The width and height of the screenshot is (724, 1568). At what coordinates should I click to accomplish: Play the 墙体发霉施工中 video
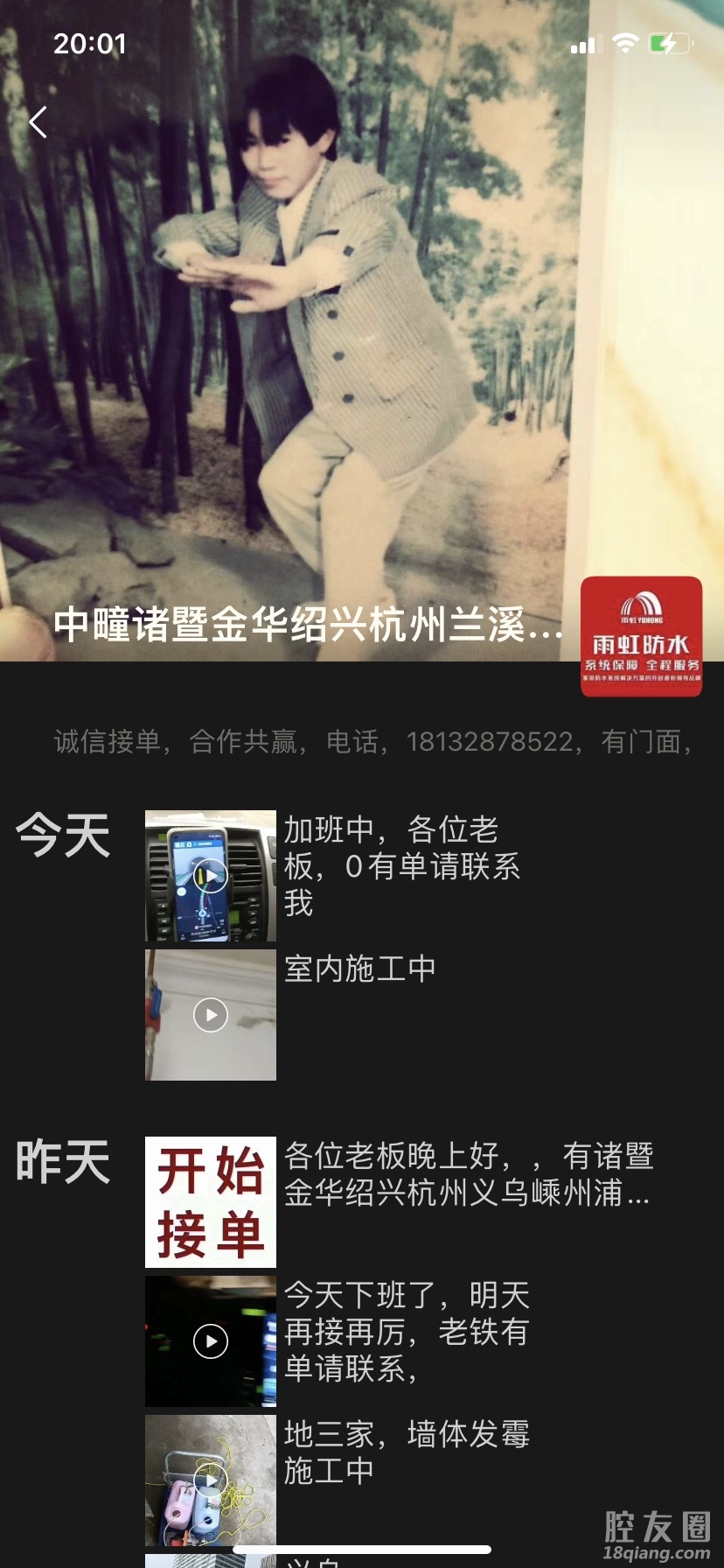click(211, 1480)
